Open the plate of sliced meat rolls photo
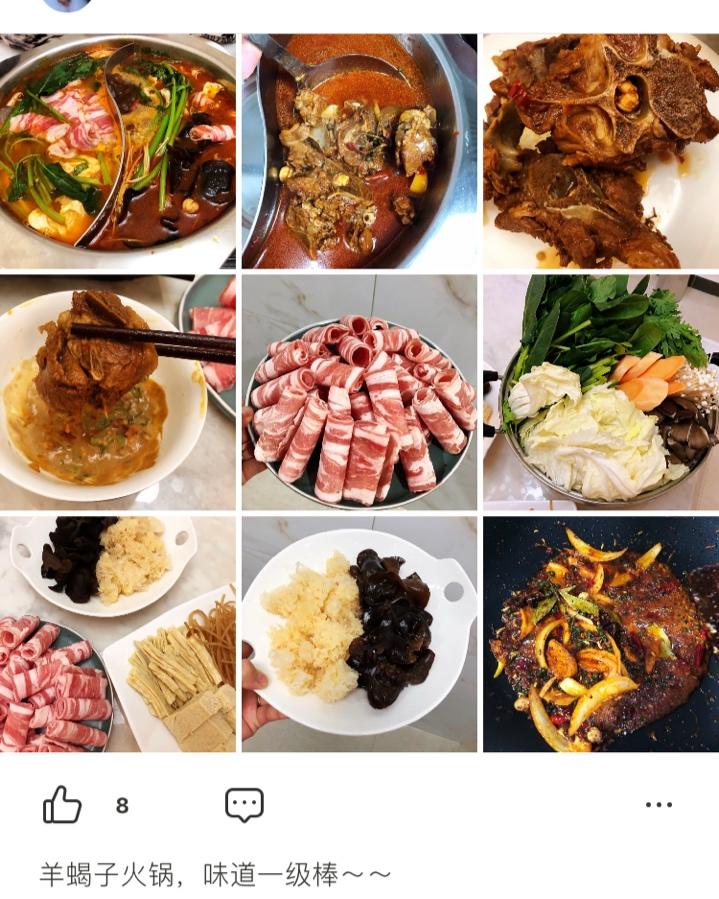 click(359, 392)
